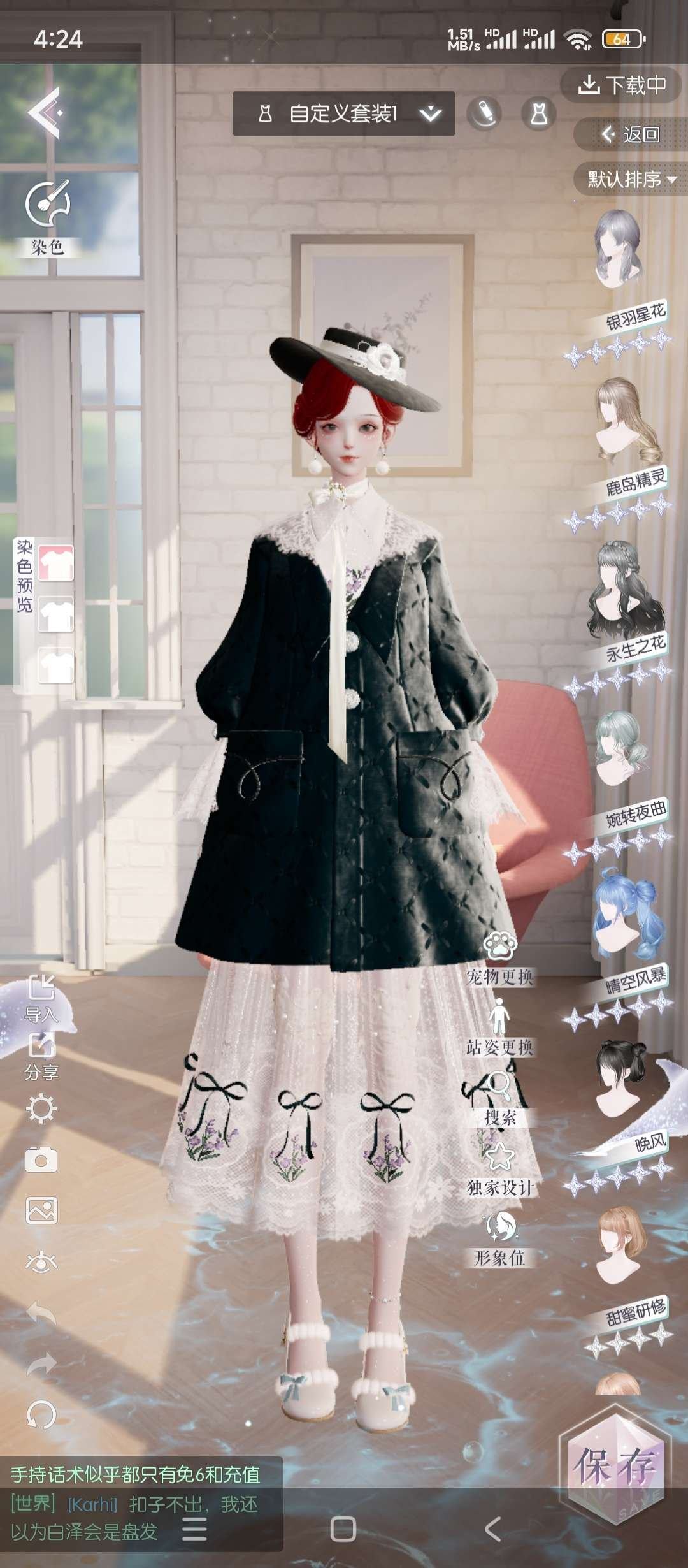Viewport: 688px width, 1568px height.
Task: Open the 默认排序 sort dropdown
Action: coord(631,179)
